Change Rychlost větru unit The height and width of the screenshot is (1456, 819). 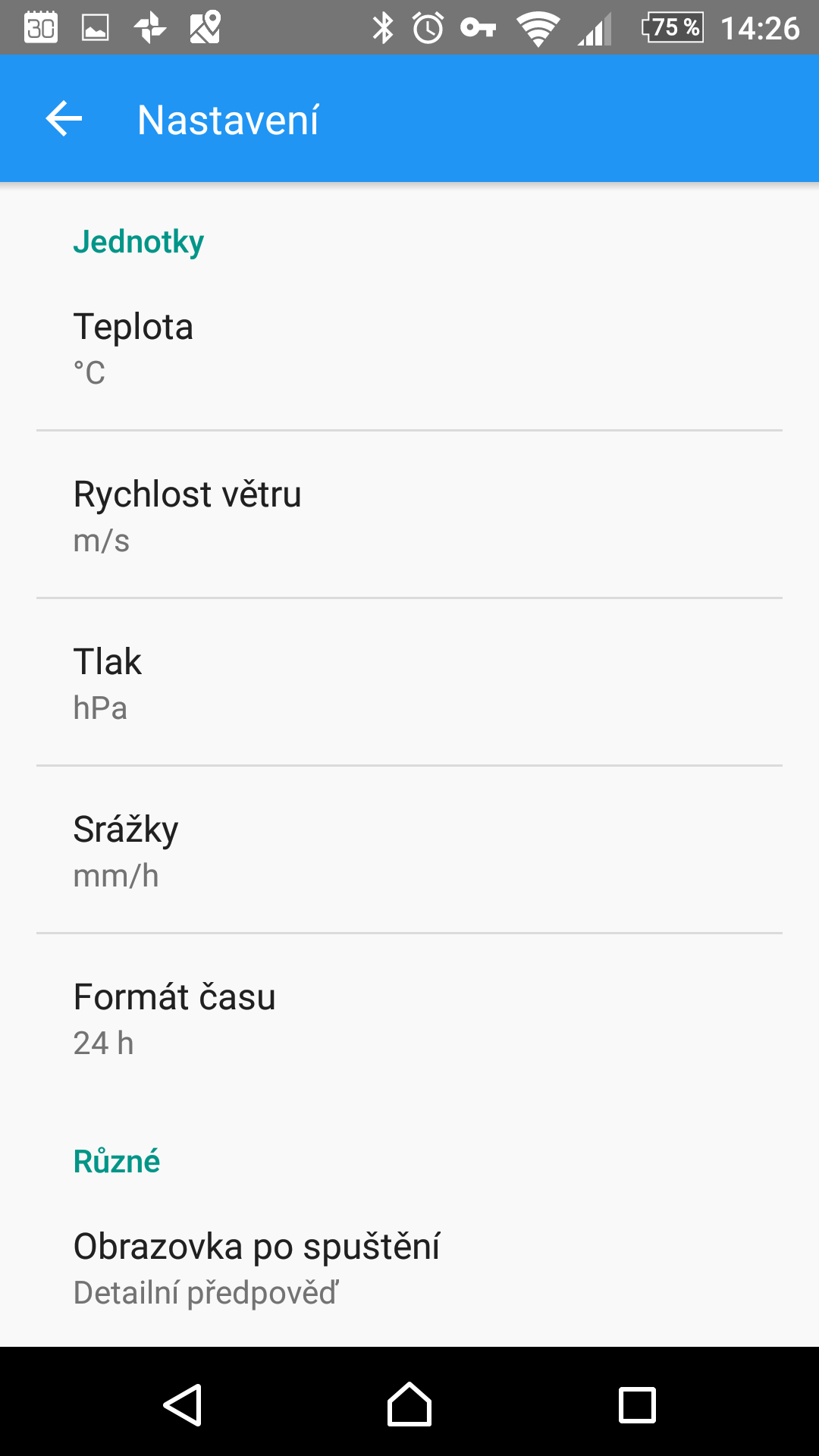(409, 515)
